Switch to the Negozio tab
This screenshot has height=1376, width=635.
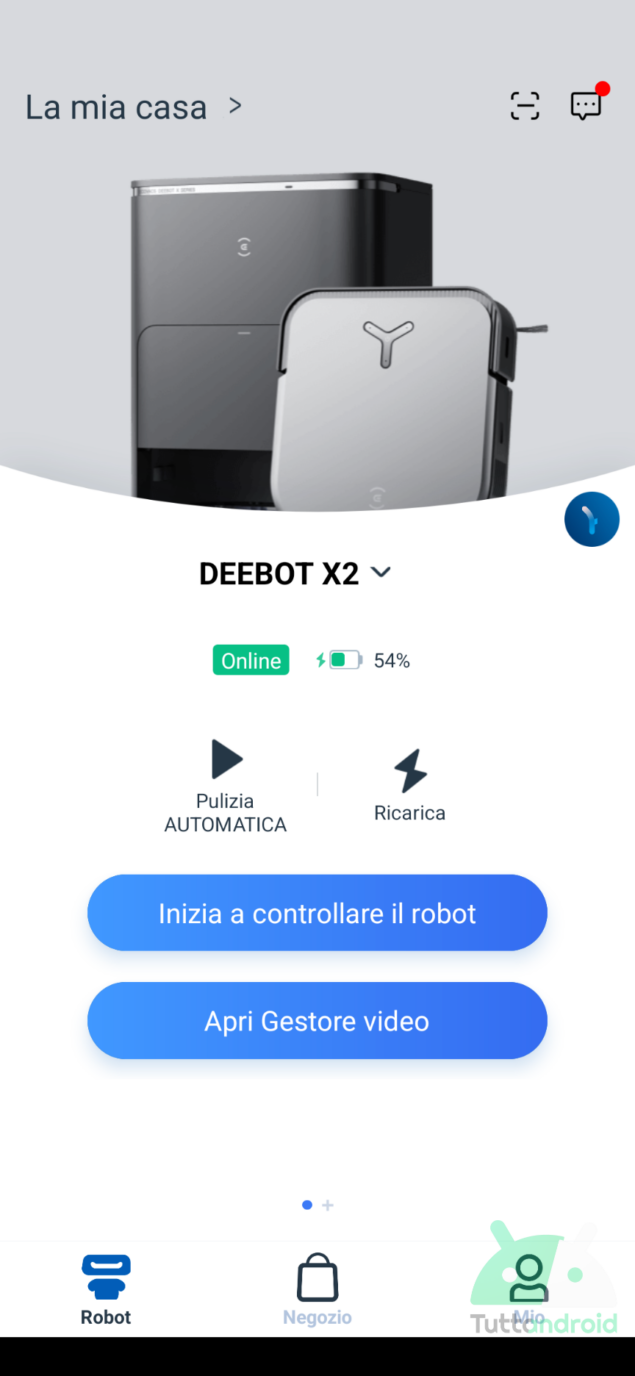coord(317,1290)
